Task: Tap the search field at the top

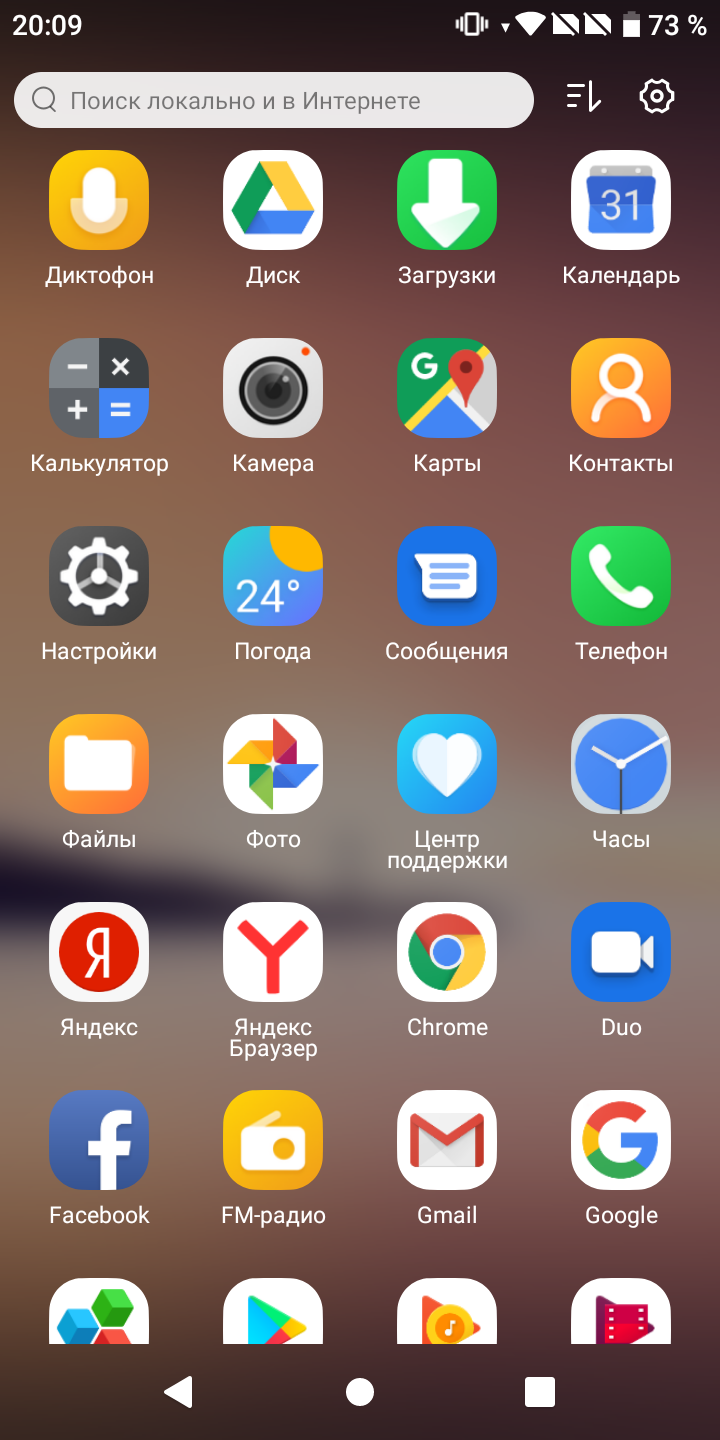Action: tap(274, 100)
